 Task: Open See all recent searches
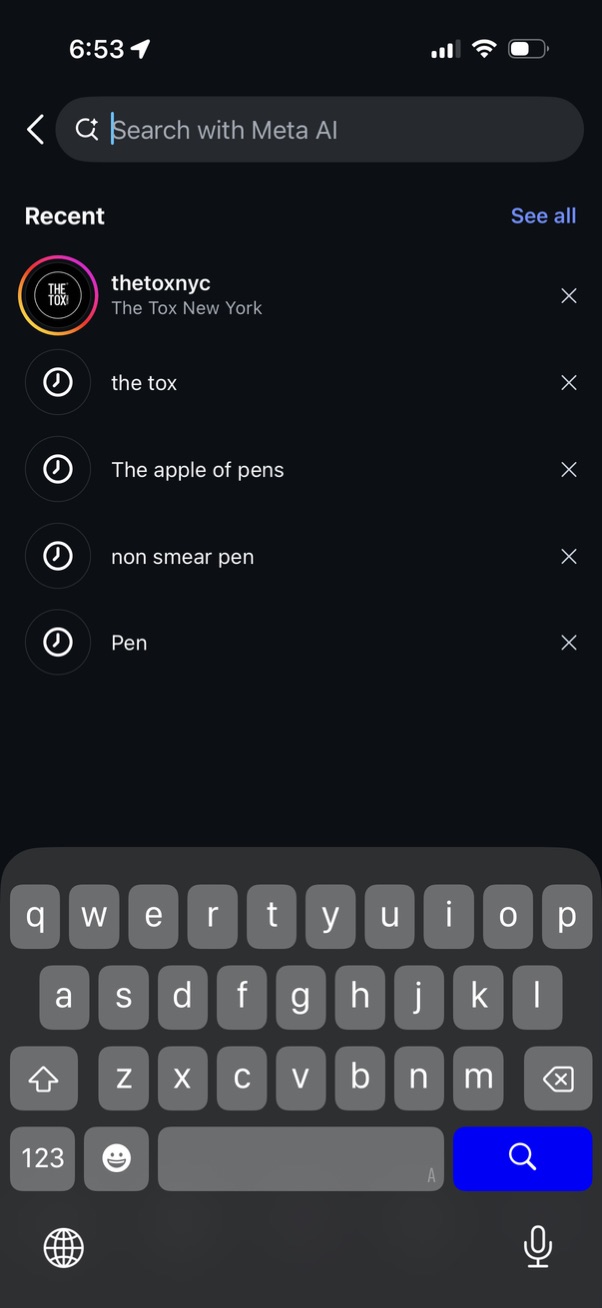pyautogui.click(x=543, y=216)
